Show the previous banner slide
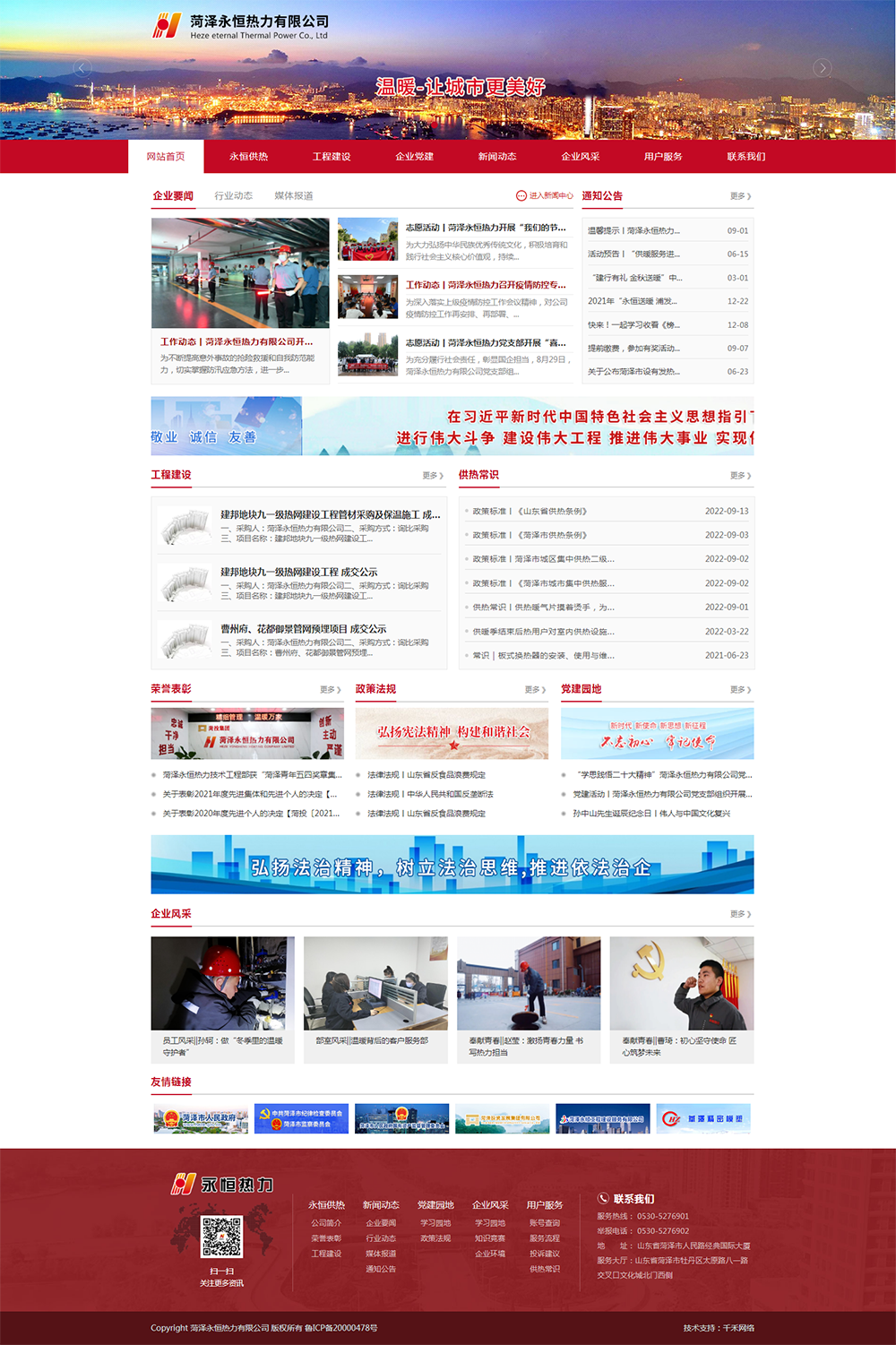Image resolution: width=896 pixels, height=1345 pixels. 82,68
